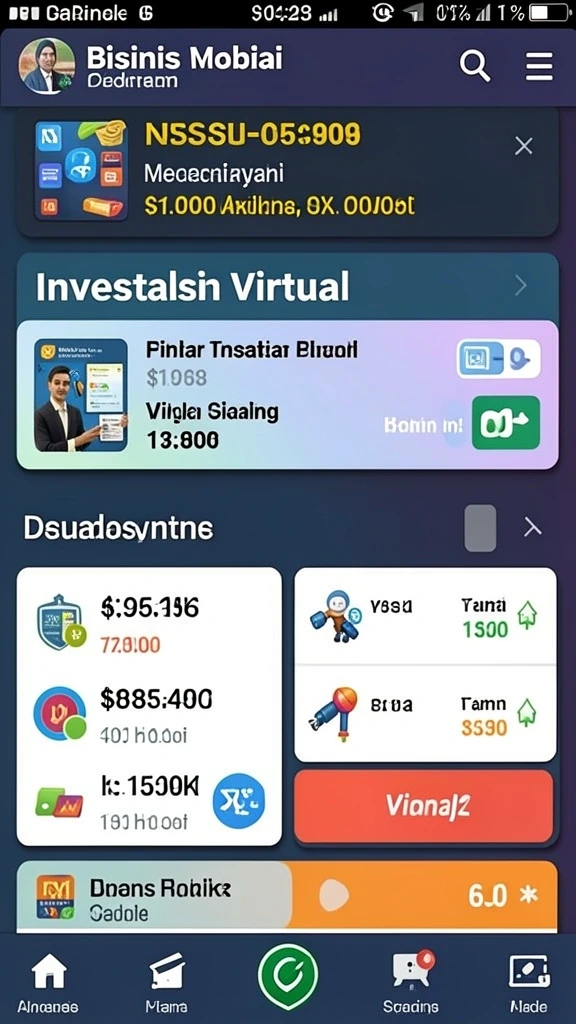
Task: Open the search icon in the header
Action: (x=475, y=66)
